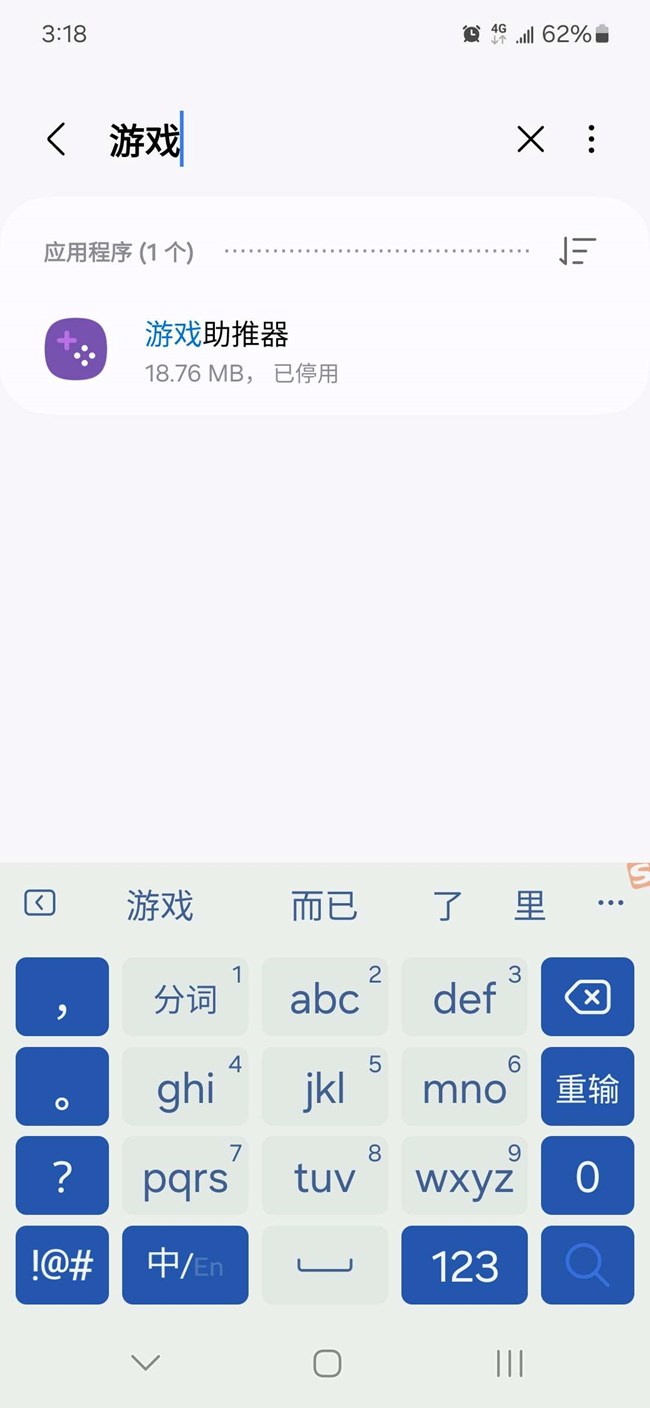Switch keyboard to 123 number mode
This screenshot has width=650, height=1408.
(x=464, y=1266)
